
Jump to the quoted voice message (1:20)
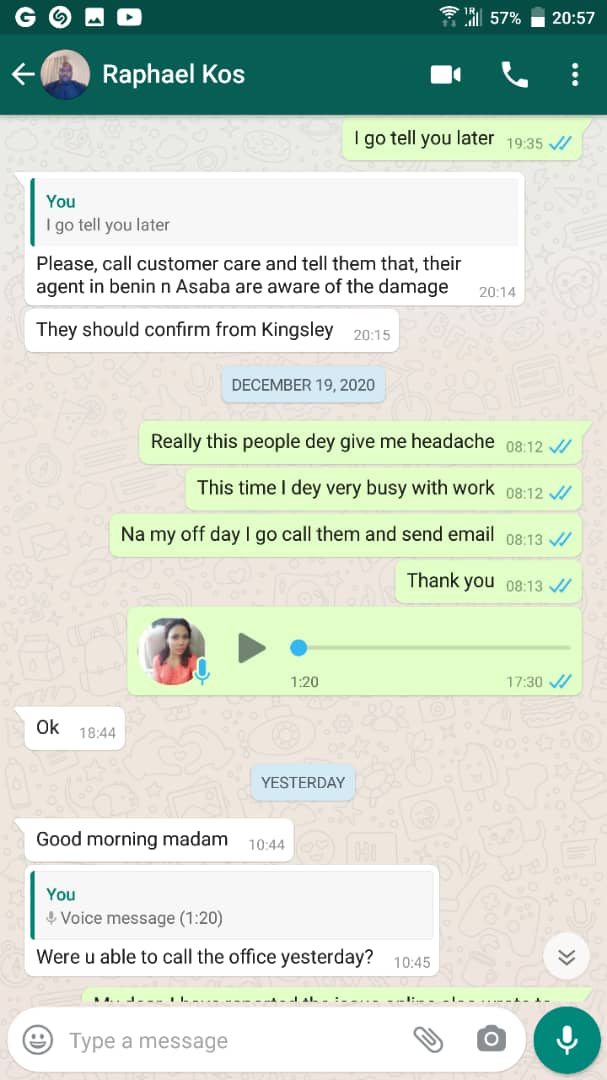232,905
